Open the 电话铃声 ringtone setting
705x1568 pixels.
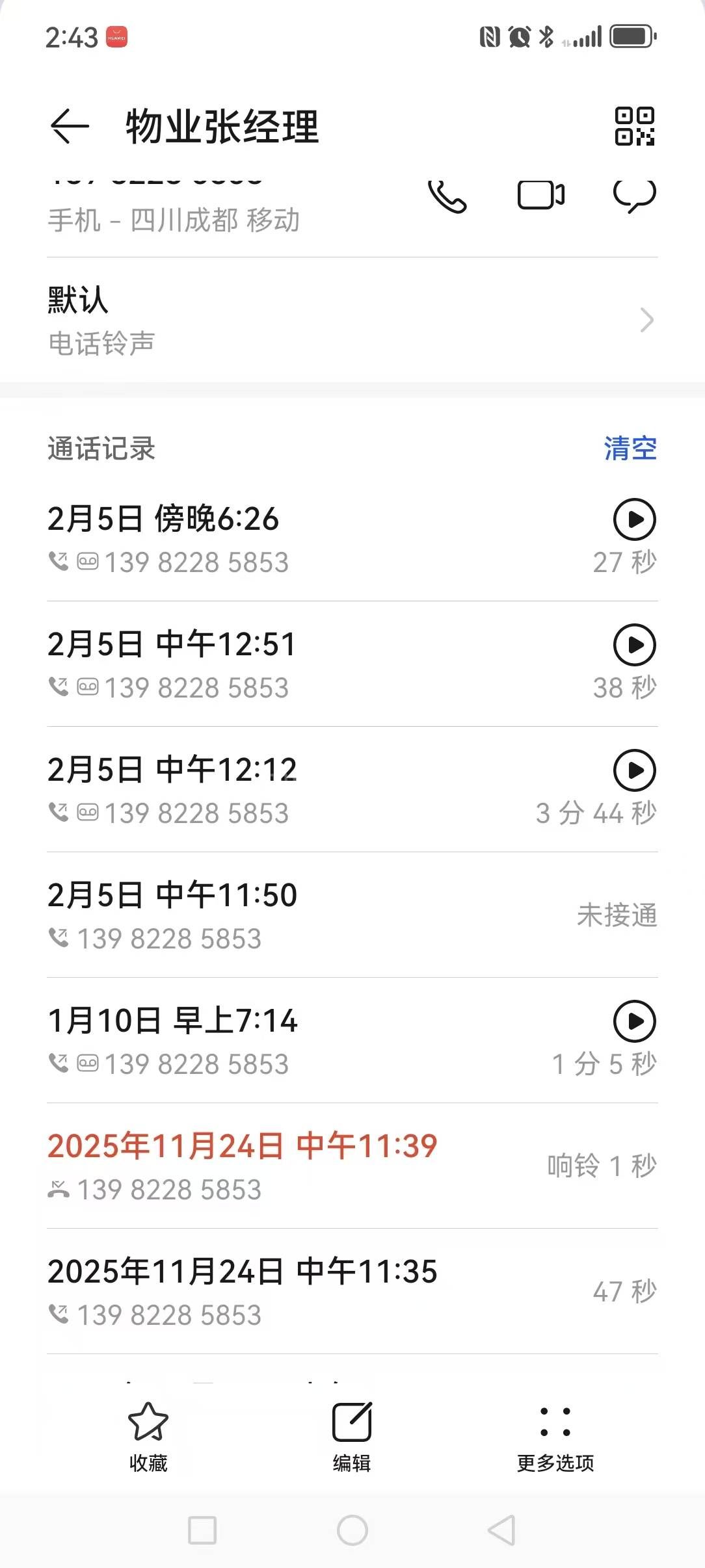[351, 320]
